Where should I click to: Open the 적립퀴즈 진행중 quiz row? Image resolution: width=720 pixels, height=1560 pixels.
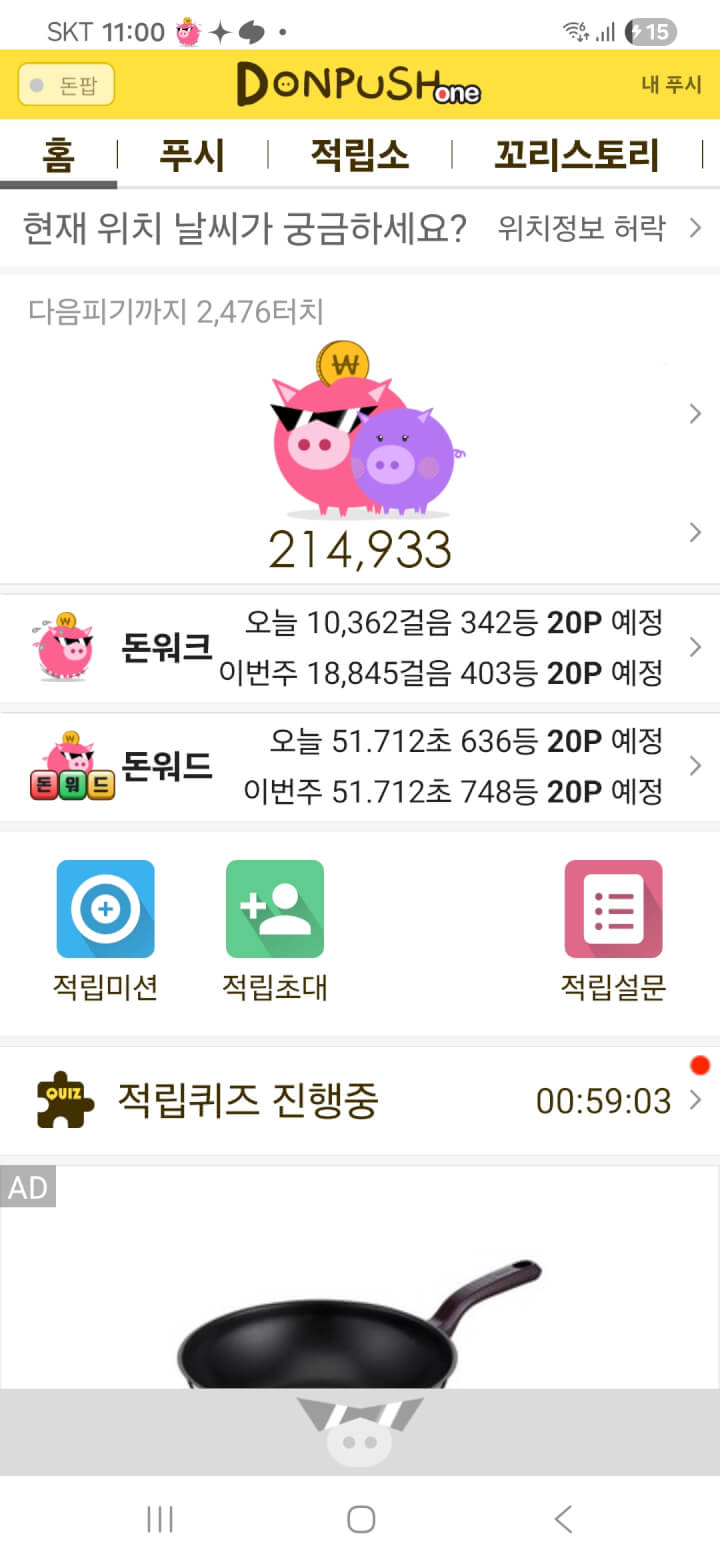tap(360, 1101)
